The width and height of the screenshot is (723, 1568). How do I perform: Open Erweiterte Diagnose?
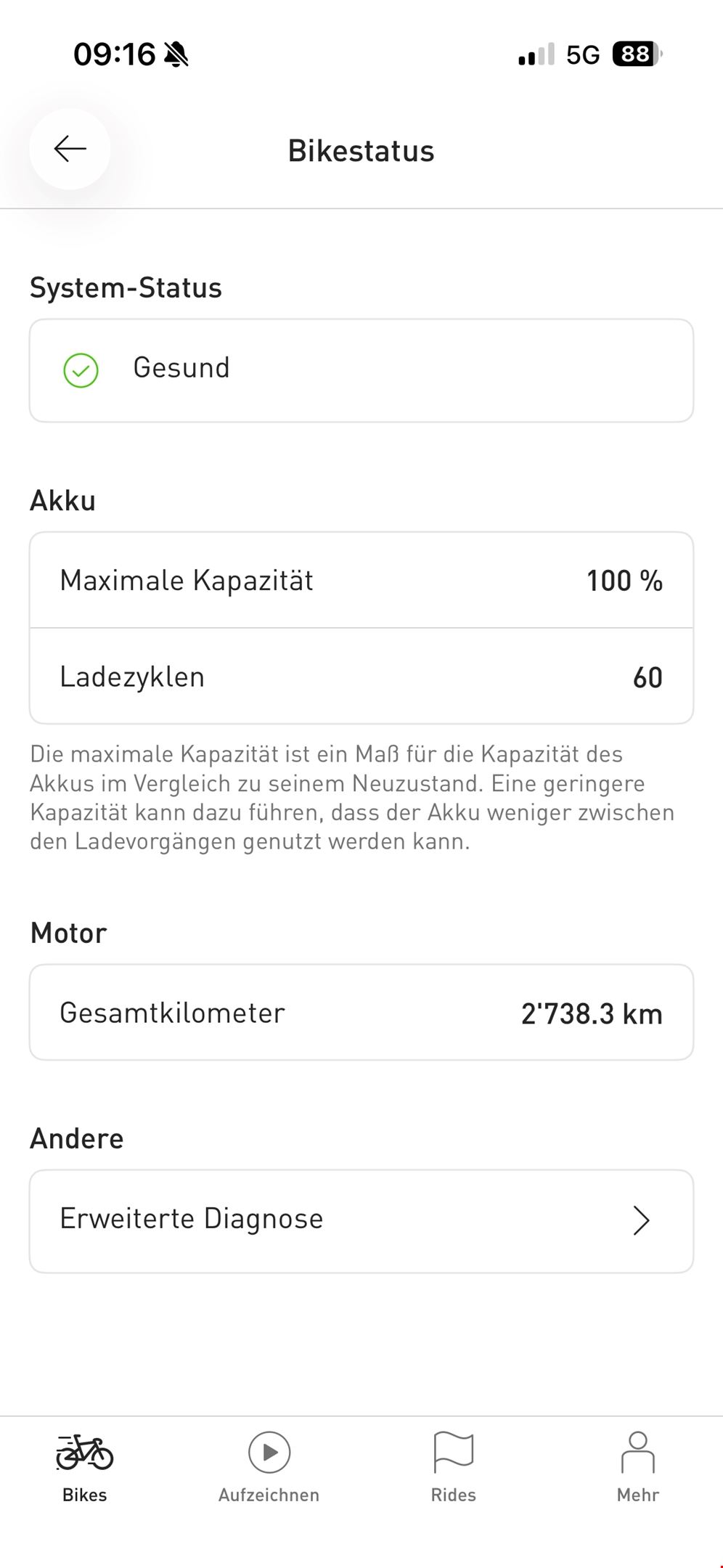[361, 1220]
